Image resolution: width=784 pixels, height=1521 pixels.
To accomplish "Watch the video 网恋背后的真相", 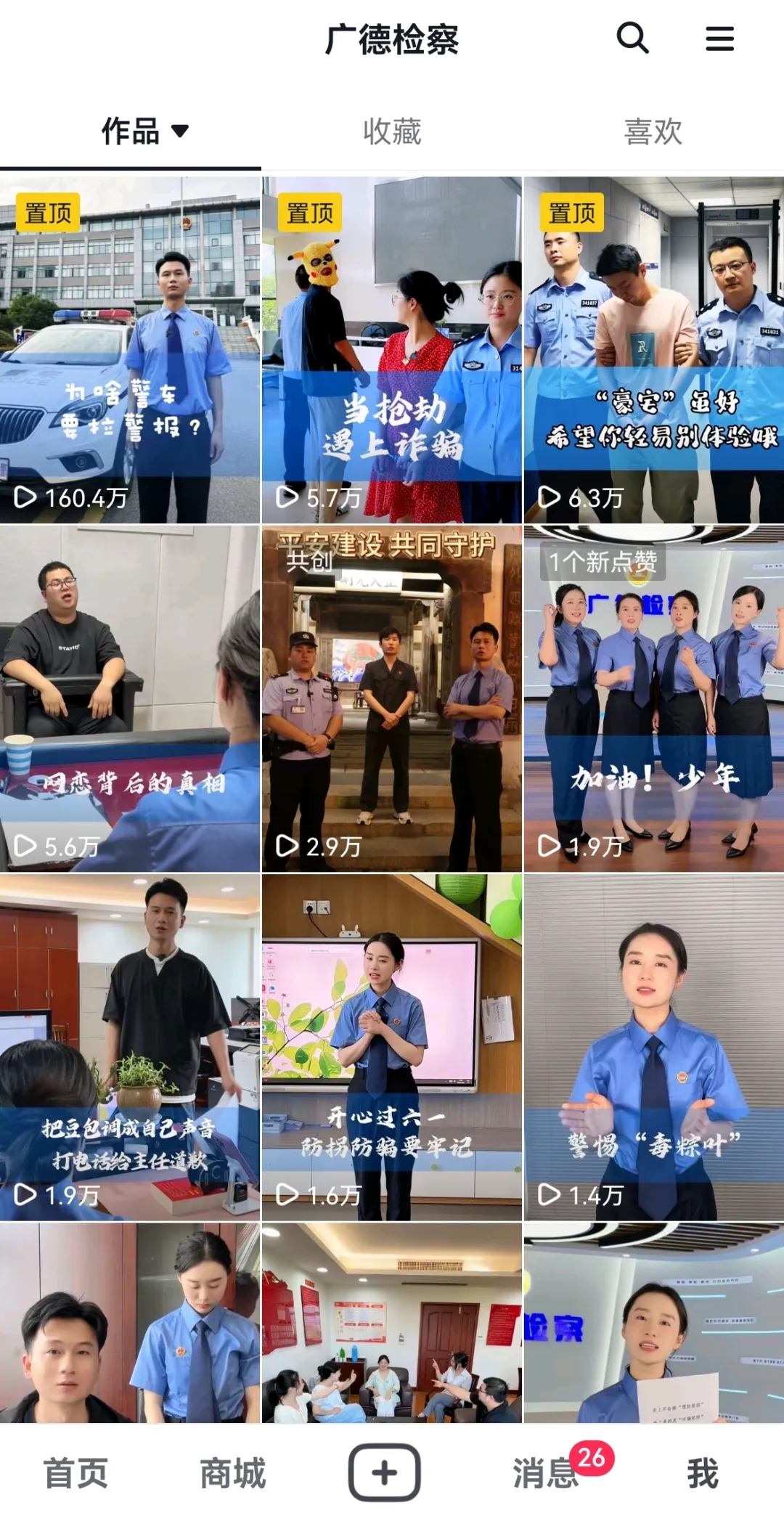I will [x=130, y=698].
